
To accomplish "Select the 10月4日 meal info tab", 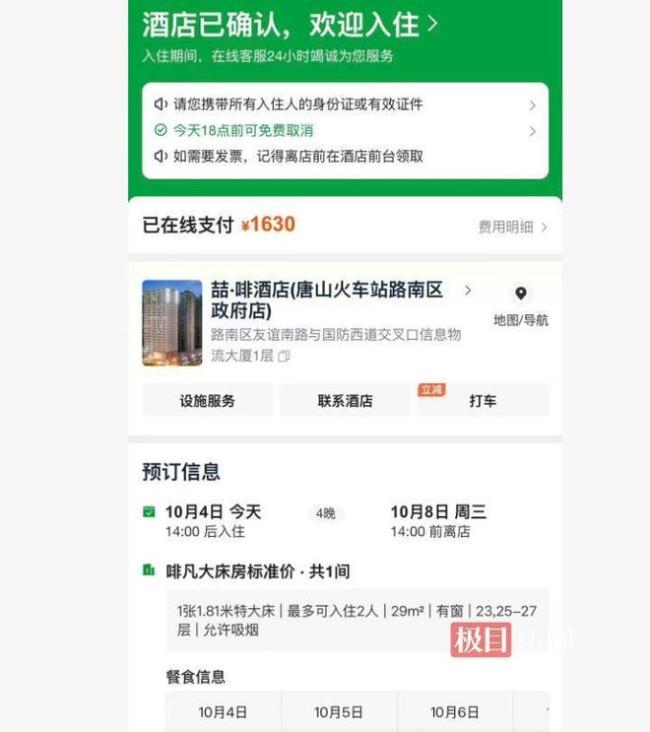I will click(223, 713).
